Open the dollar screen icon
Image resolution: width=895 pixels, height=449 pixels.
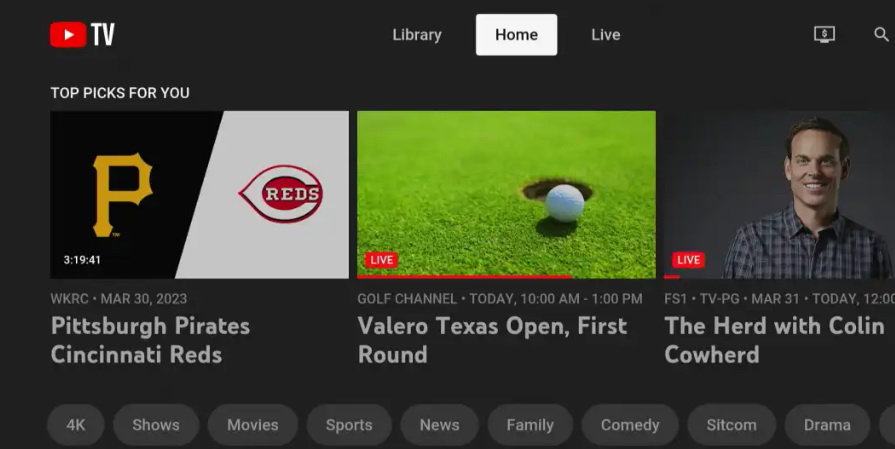(x=824, y=34)
